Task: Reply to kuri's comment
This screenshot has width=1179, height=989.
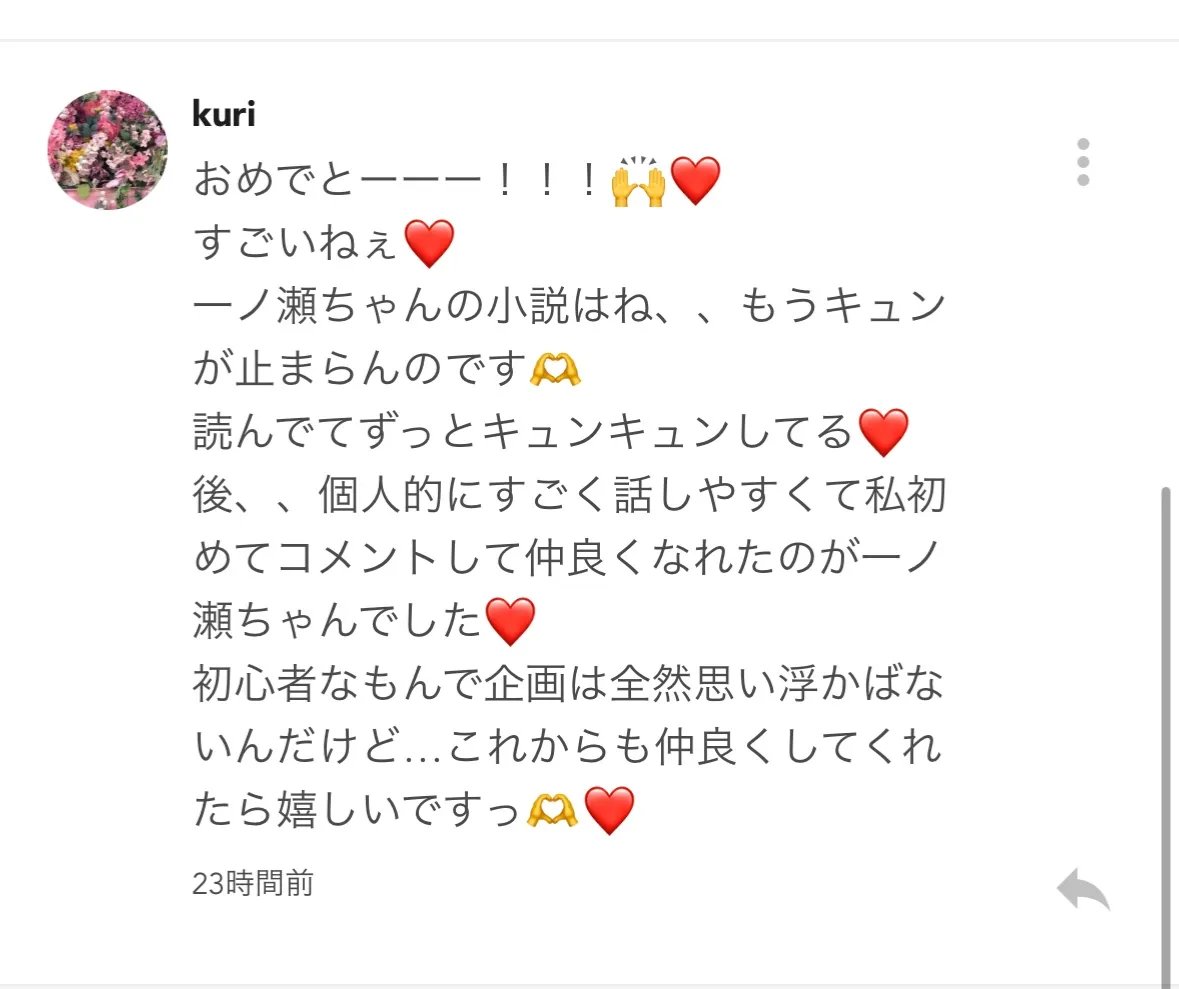Action: [1083, 888]
